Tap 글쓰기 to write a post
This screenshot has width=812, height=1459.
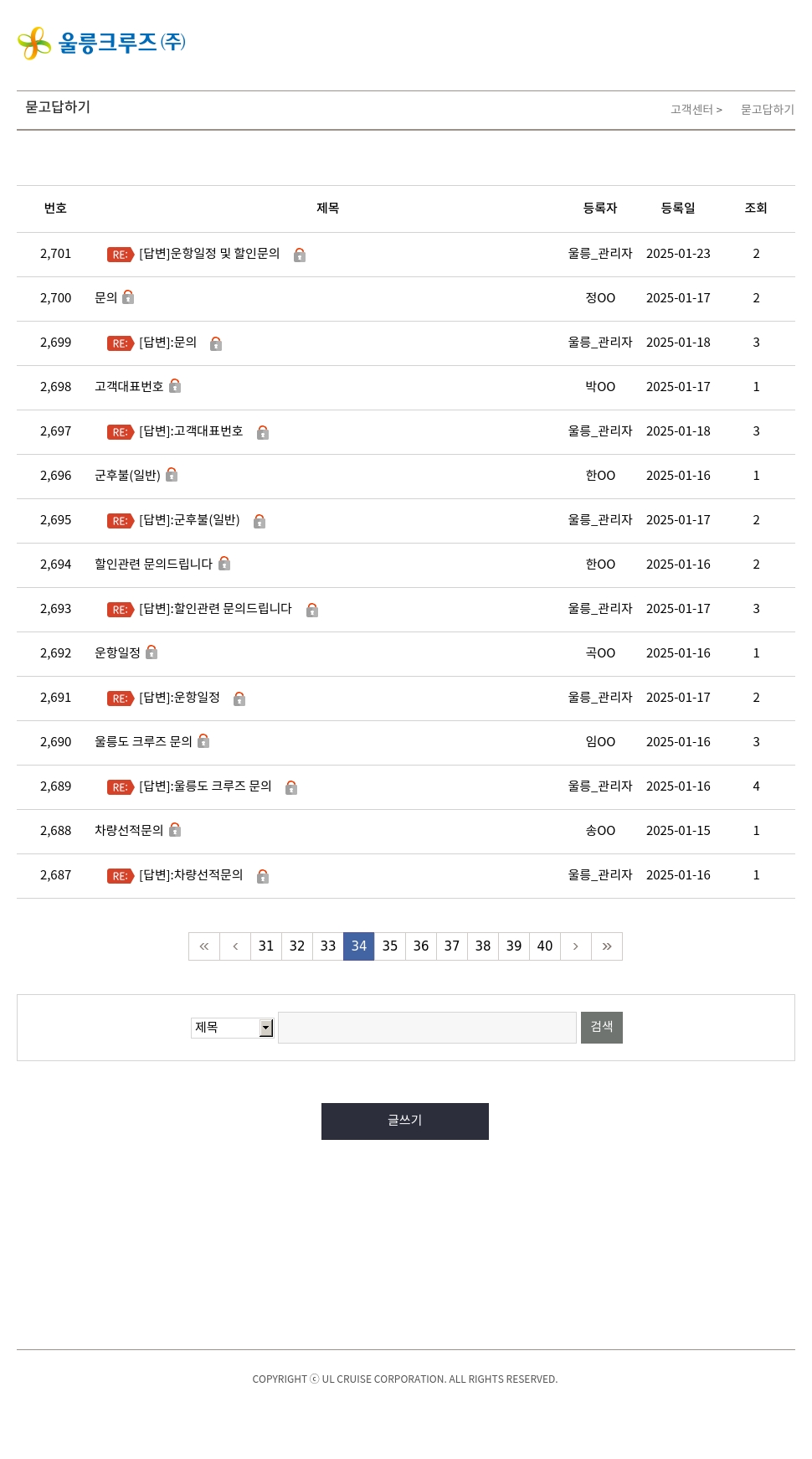click(x=405, y=1121)
